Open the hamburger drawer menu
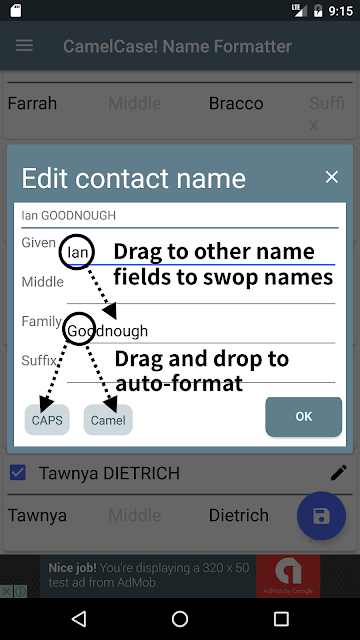Viewport: 360px width, 640px height. coord(24,45)
